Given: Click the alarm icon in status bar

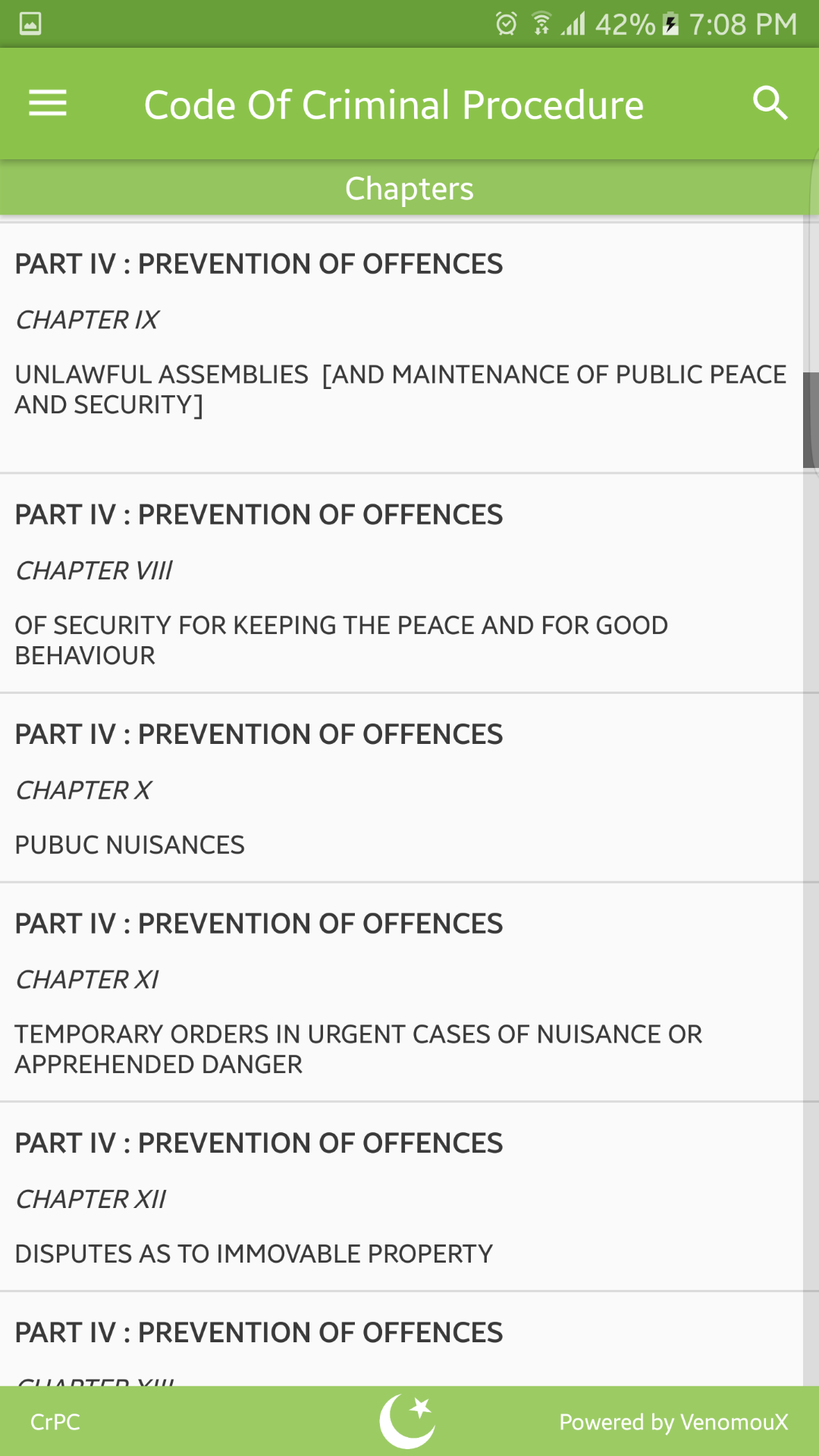Looking at the screenshot, I should 507,23.
